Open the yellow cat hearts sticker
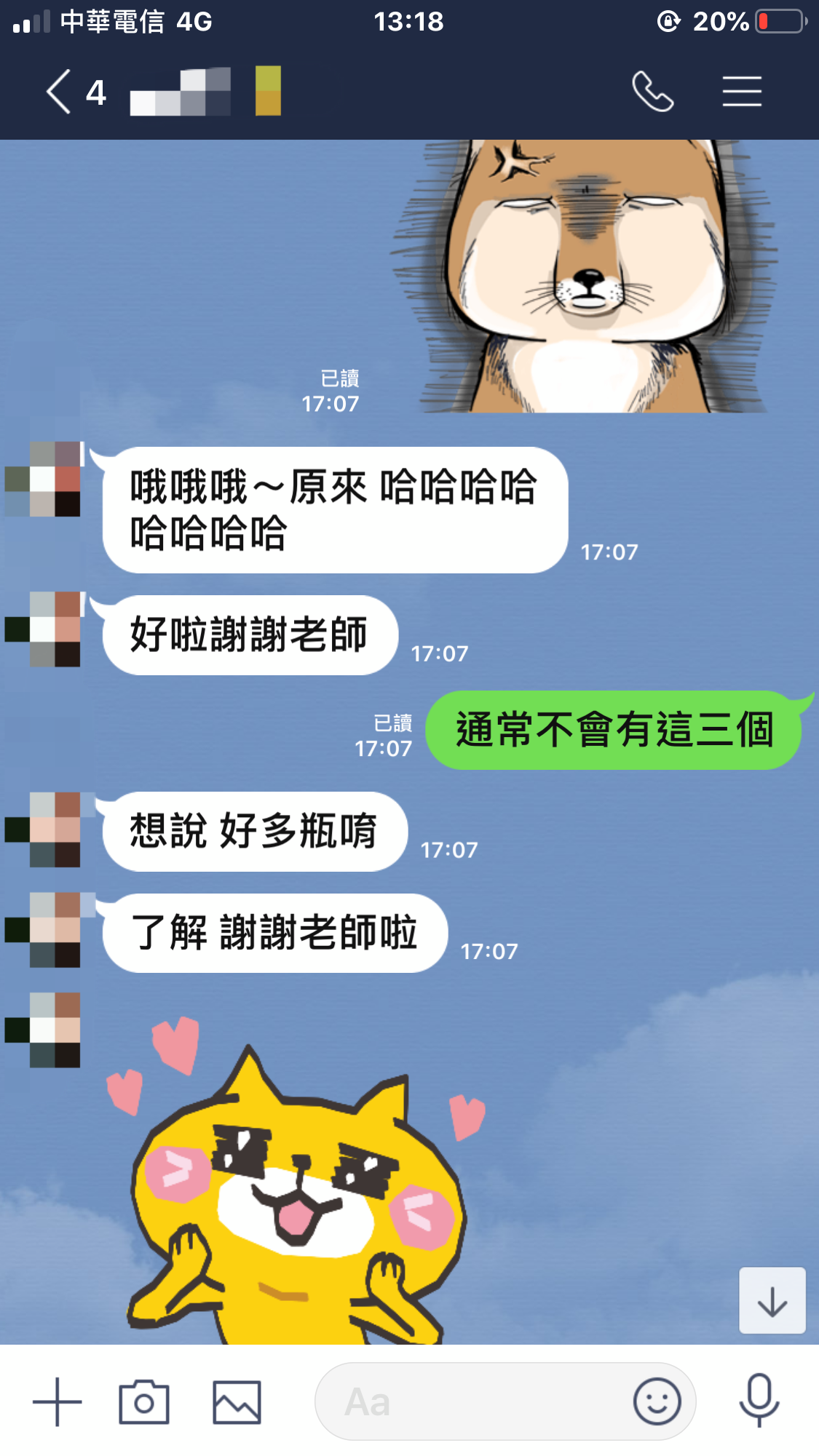 point(298,1186)
